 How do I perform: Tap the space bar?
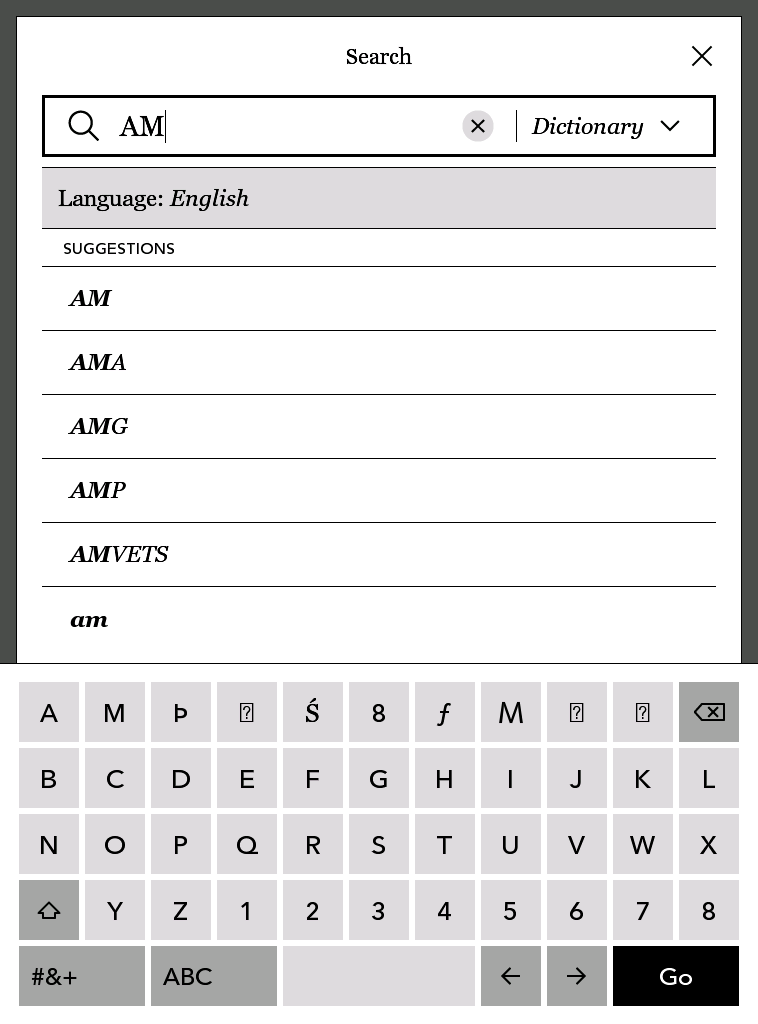378,976
